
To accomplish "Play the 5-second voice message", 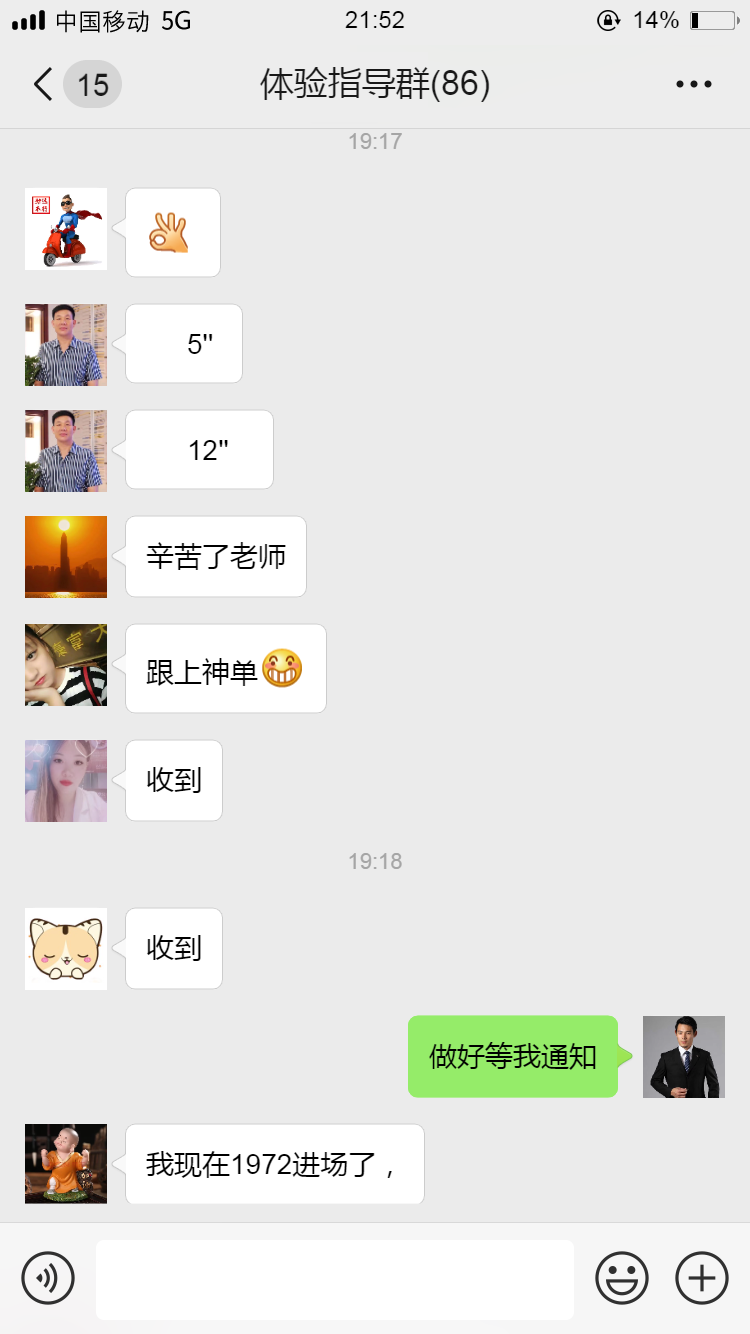I will click(x=185, y=344).
